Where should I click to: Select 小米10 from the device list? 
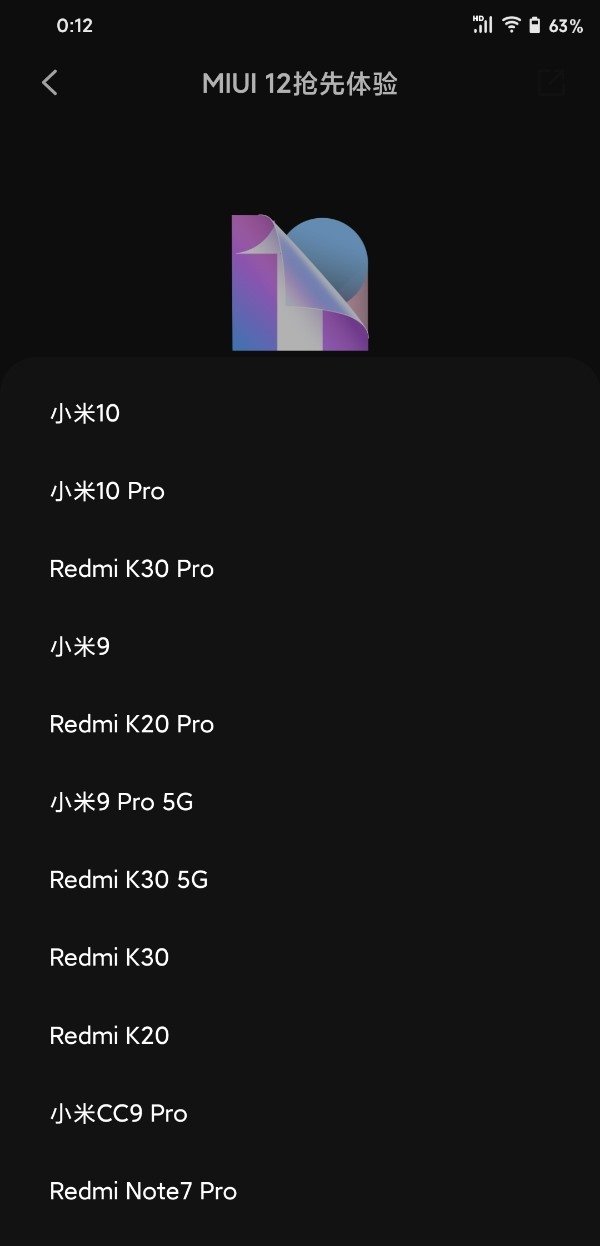85,413
